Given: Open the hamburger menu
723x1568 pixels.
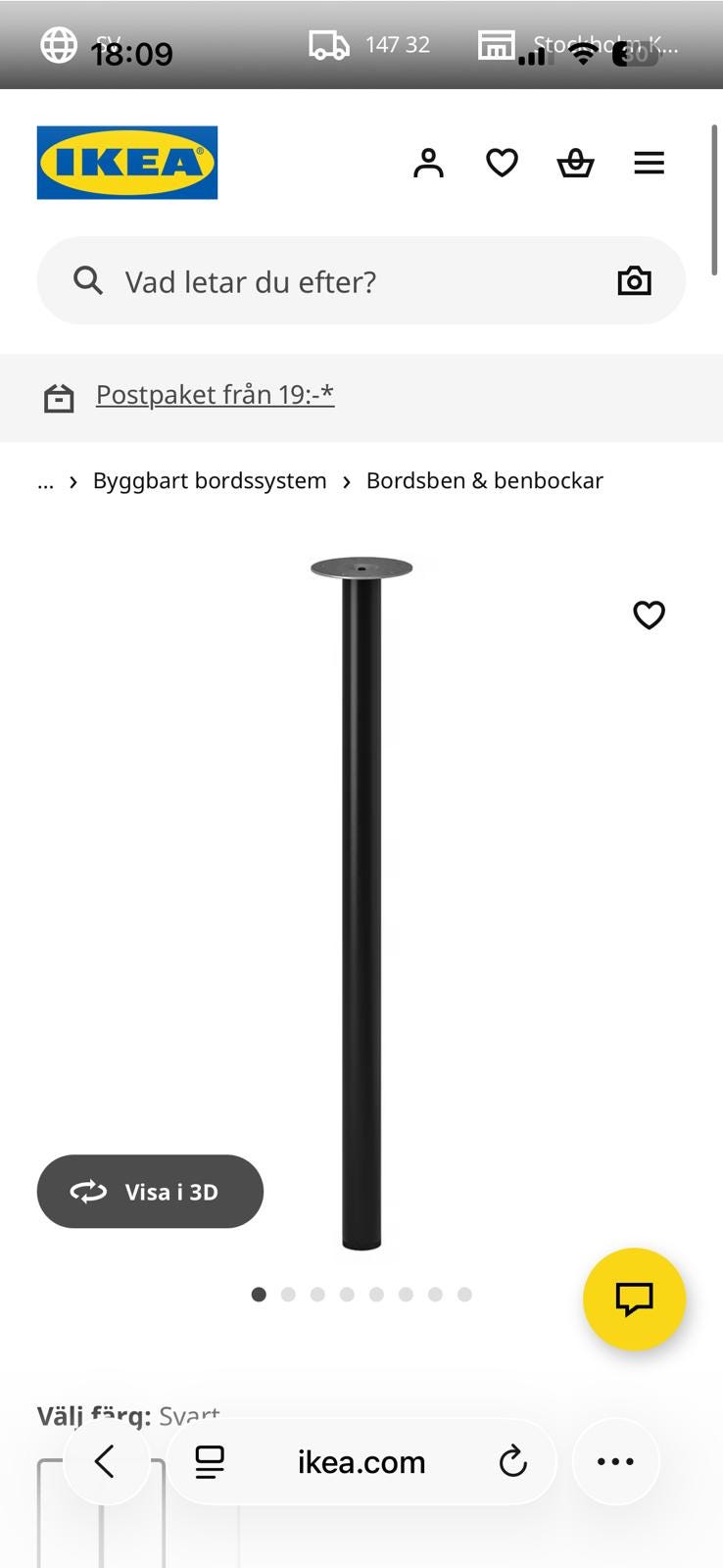Looking at the screenshot, I should pos(649,163).
